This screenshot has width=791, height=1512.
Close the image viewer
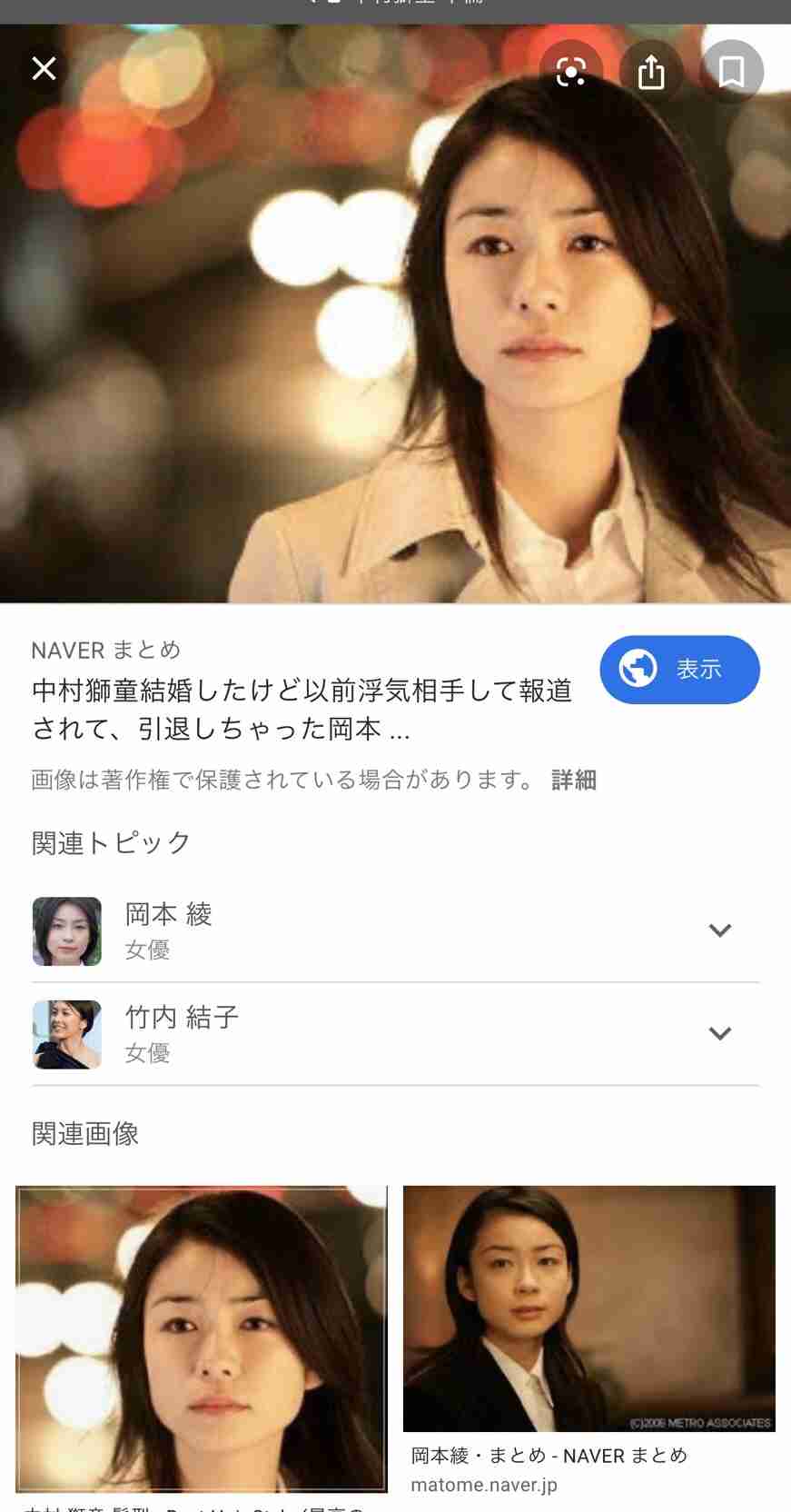[x=44, y=69]
